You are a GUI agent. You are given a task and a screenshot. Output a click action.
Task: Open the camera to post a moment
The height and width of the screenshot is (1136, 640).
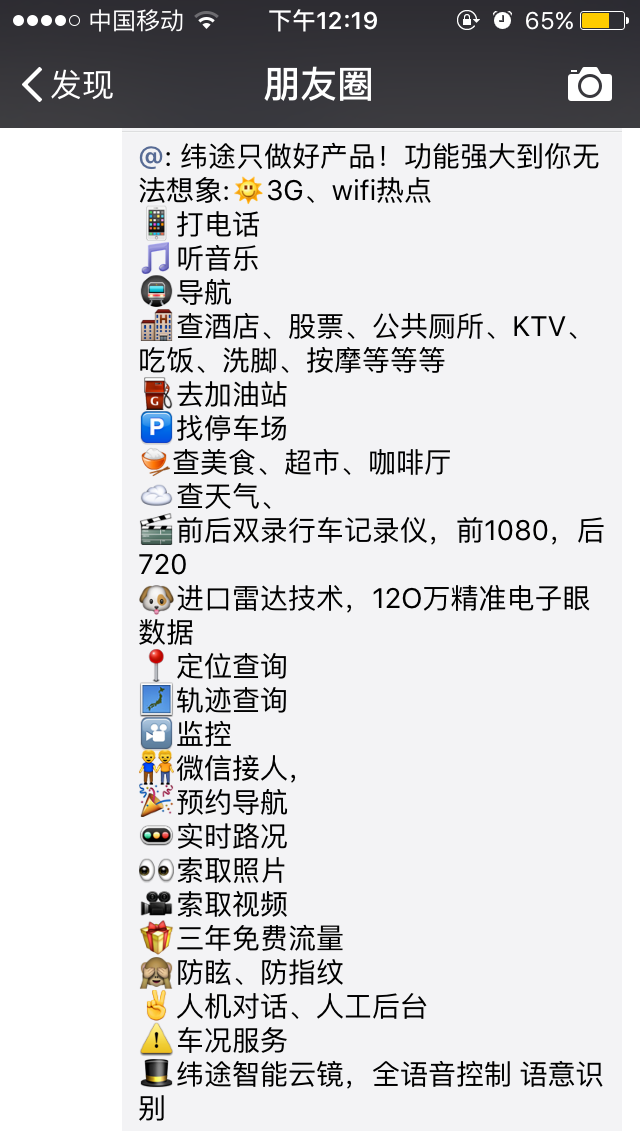pos(589,85)
